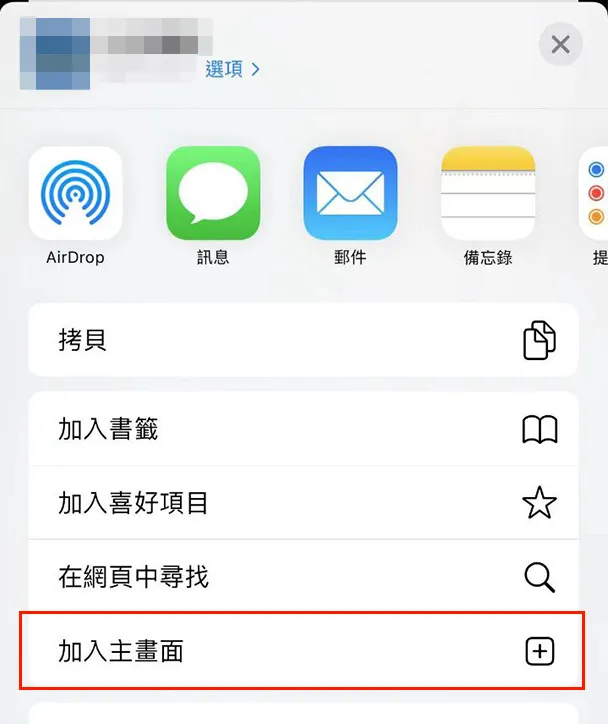The image size is (608, 724).
Task: Tap 加入喜好項目 to add to favorites
Action: [303, 503]
